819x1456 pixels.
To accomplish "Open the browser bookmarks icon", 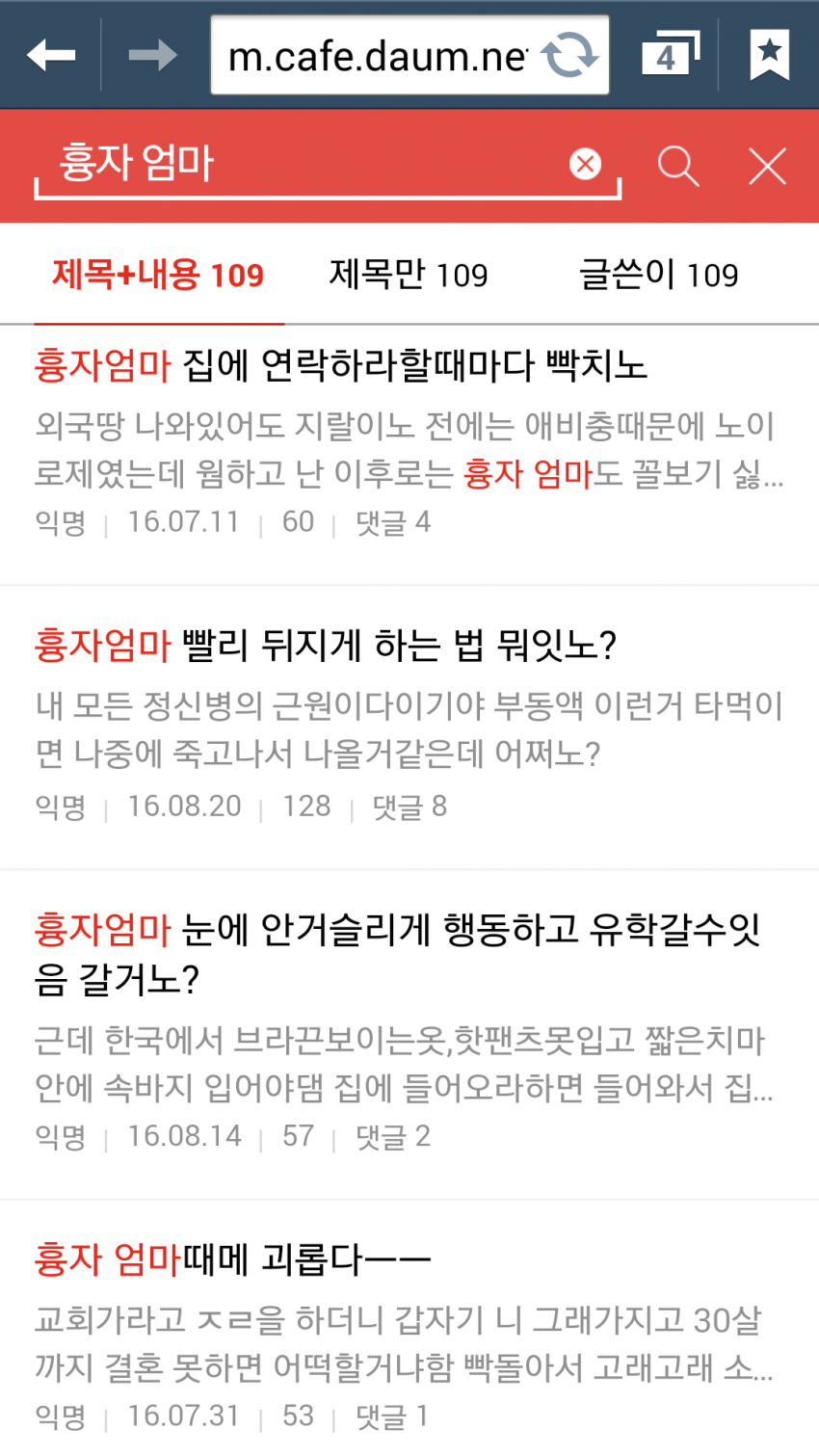I will click(x=769, y=55).
